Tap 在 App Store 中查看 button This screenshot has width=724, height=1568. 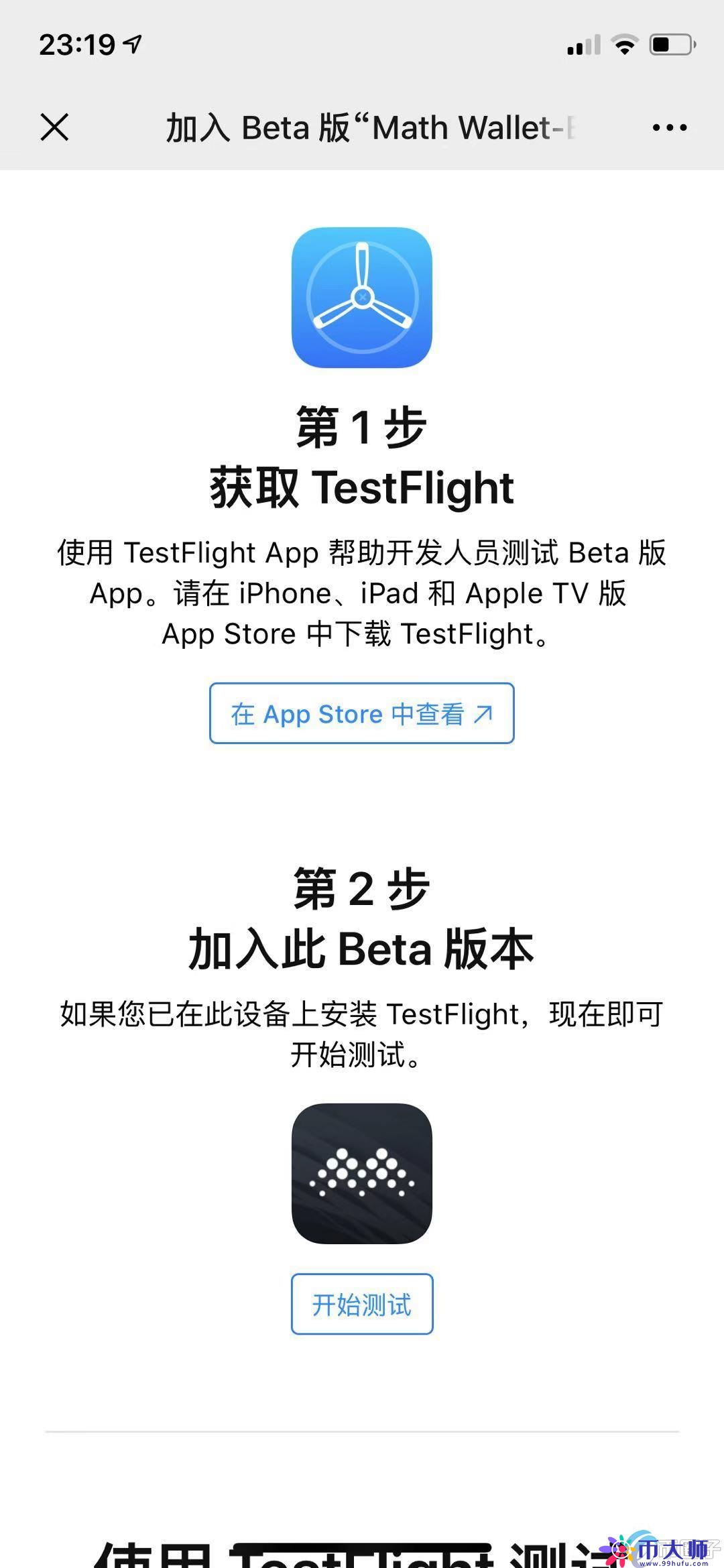point(361,713)
